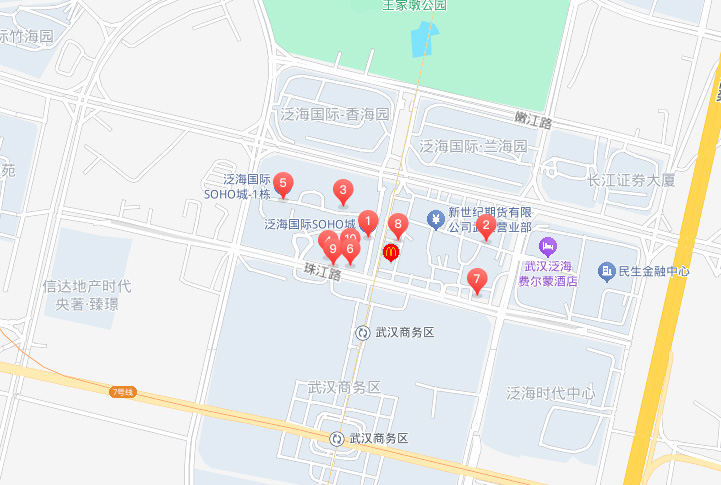721x485 pixels.
Task: Select marker number 2 on the map
Action: 486,226
